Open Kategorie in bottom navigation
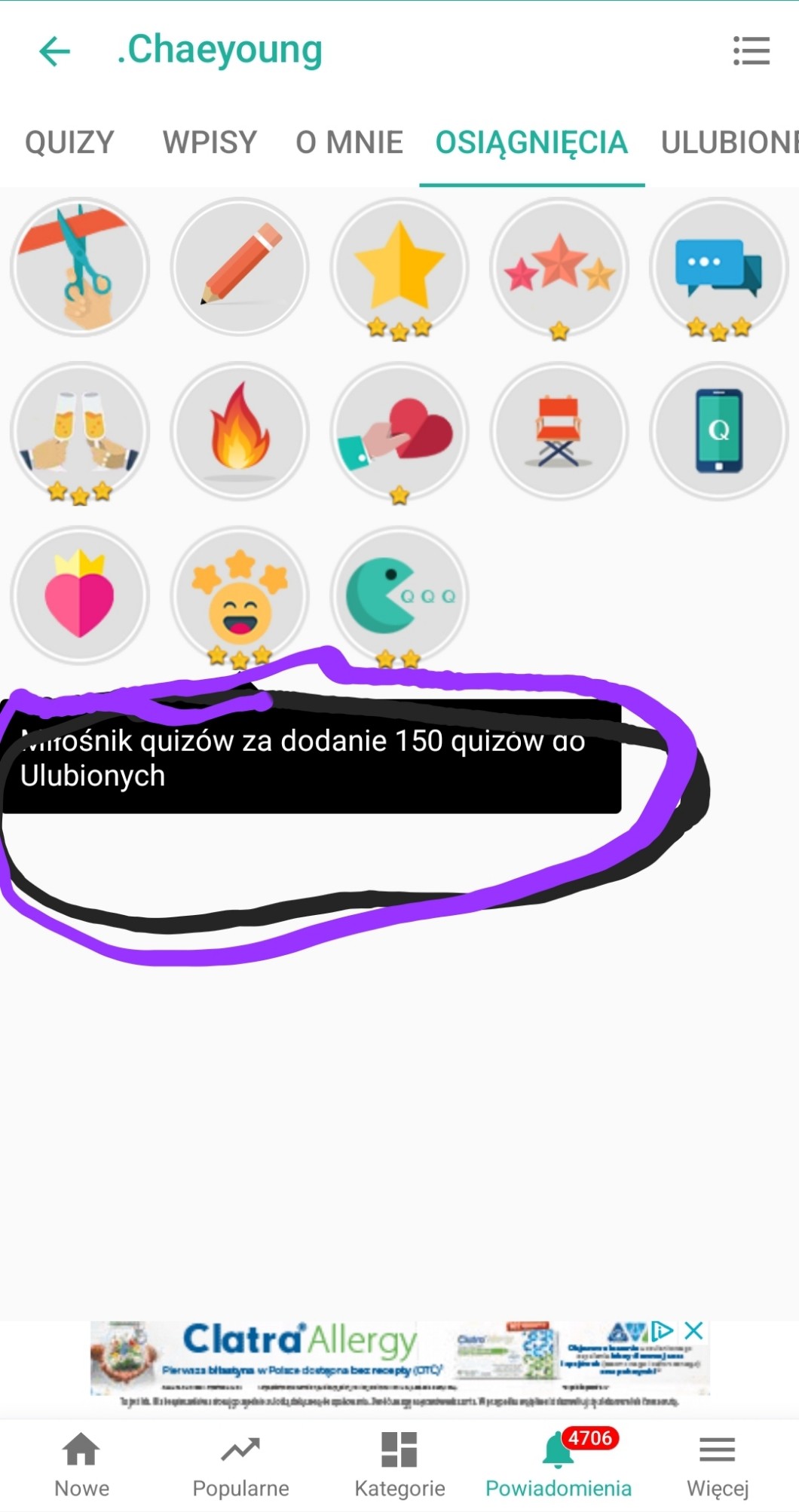 click(x=399, y=1465)
